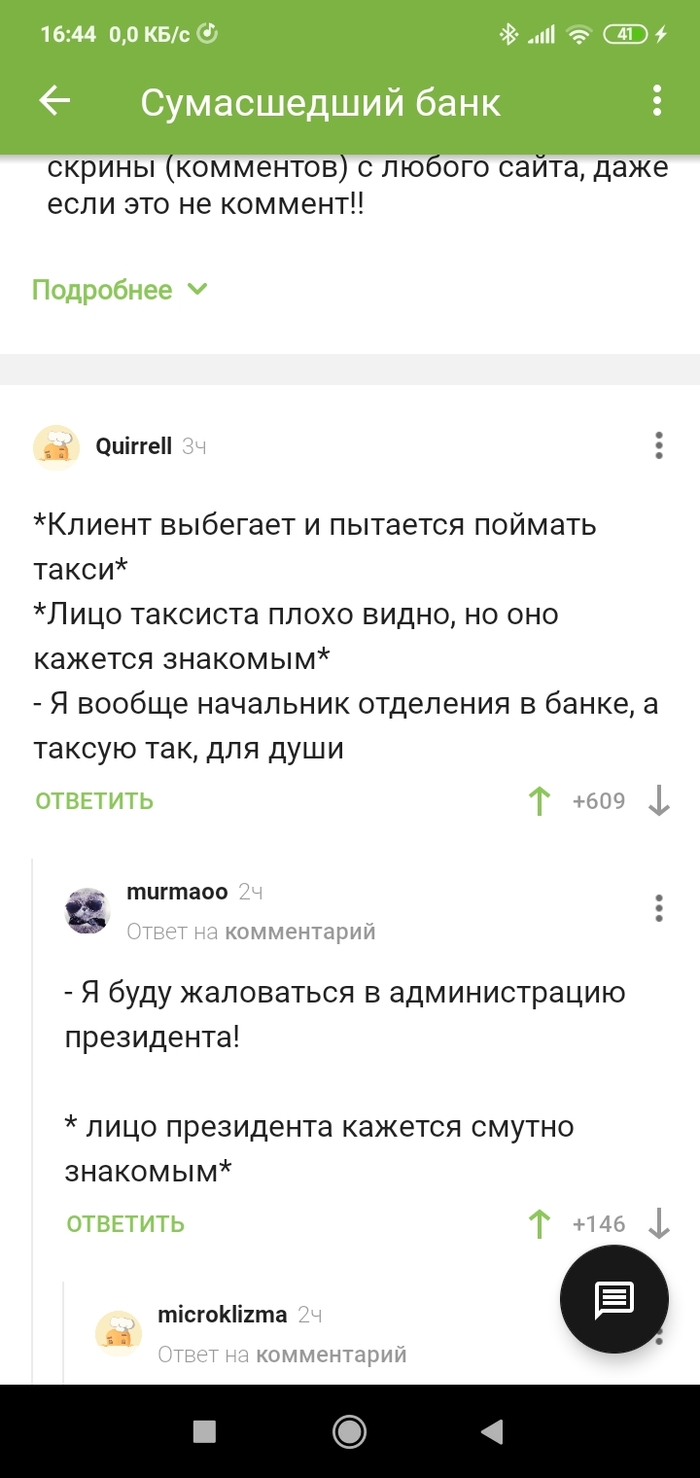This screenshot has width=700, height=1478.
Task: Tap the floating write-comment button
Action: (x=614, y=1299)
